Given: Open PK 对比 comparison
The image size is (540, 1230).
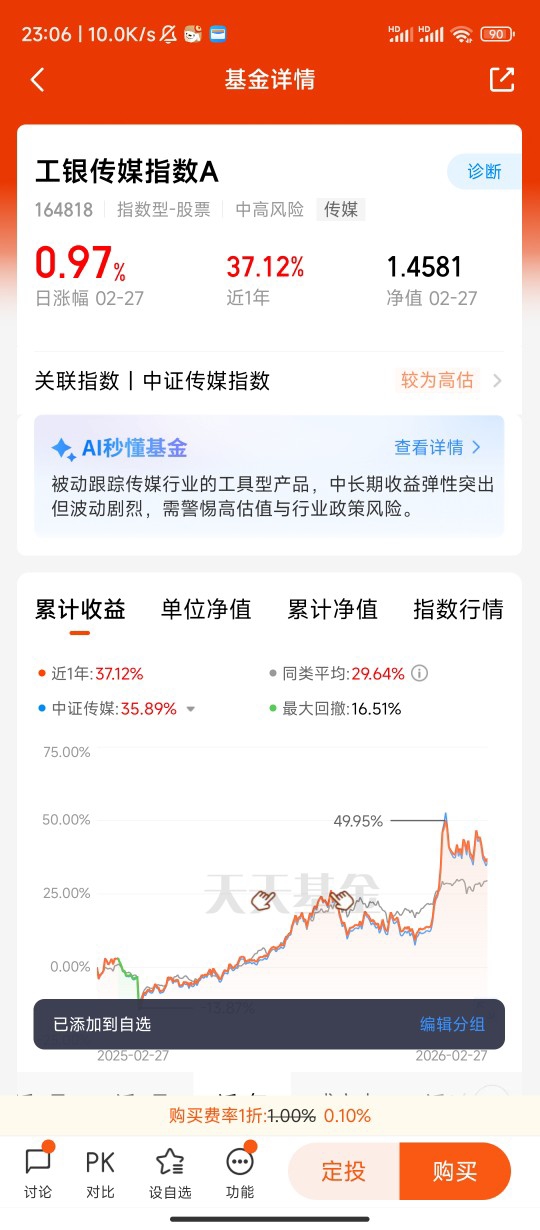Looking at the screenshot, I should pos(100,1172).
